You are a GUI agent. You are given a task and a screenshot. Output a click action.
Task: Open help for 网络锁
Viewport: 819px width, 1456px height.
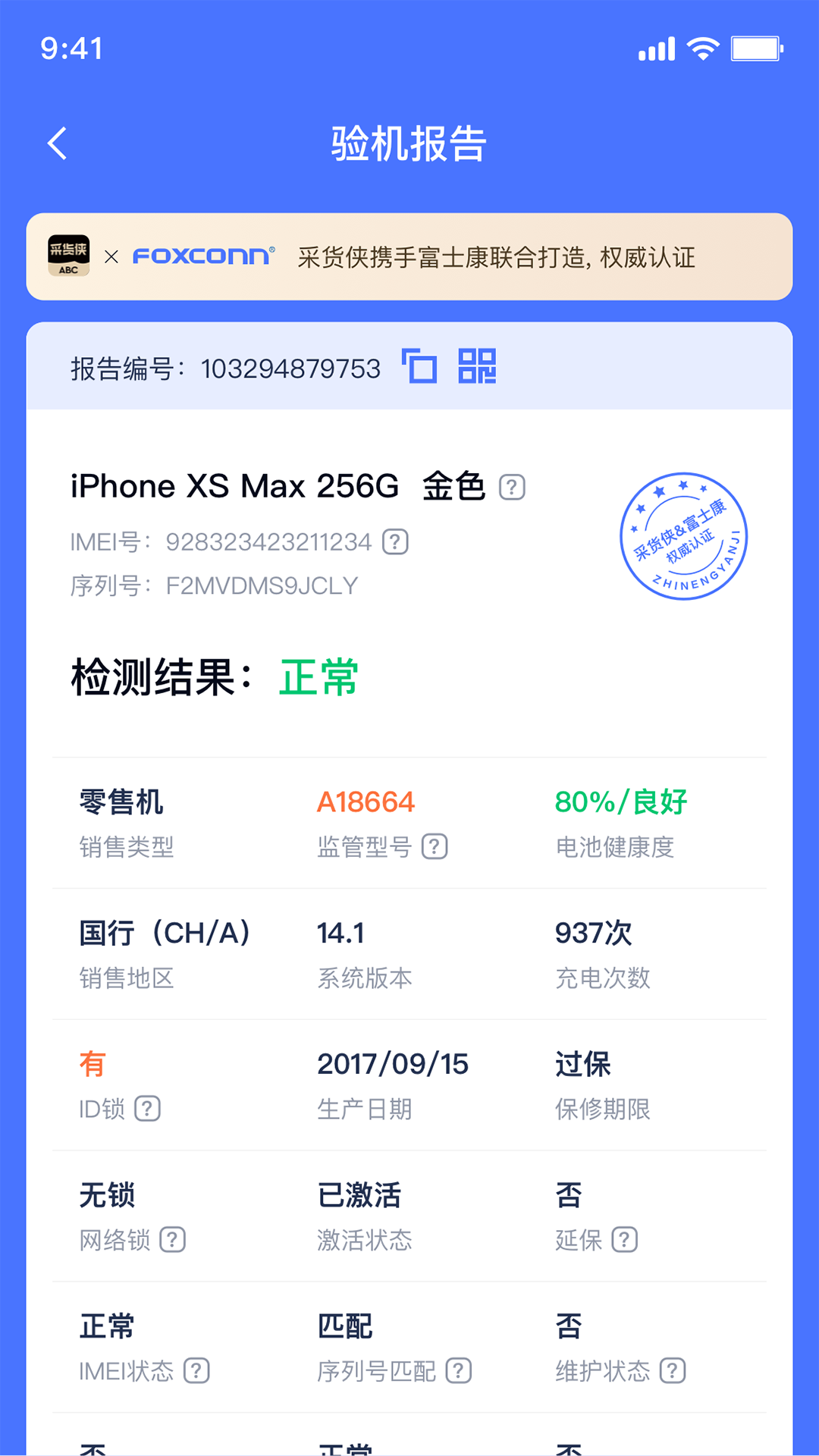172,1240
